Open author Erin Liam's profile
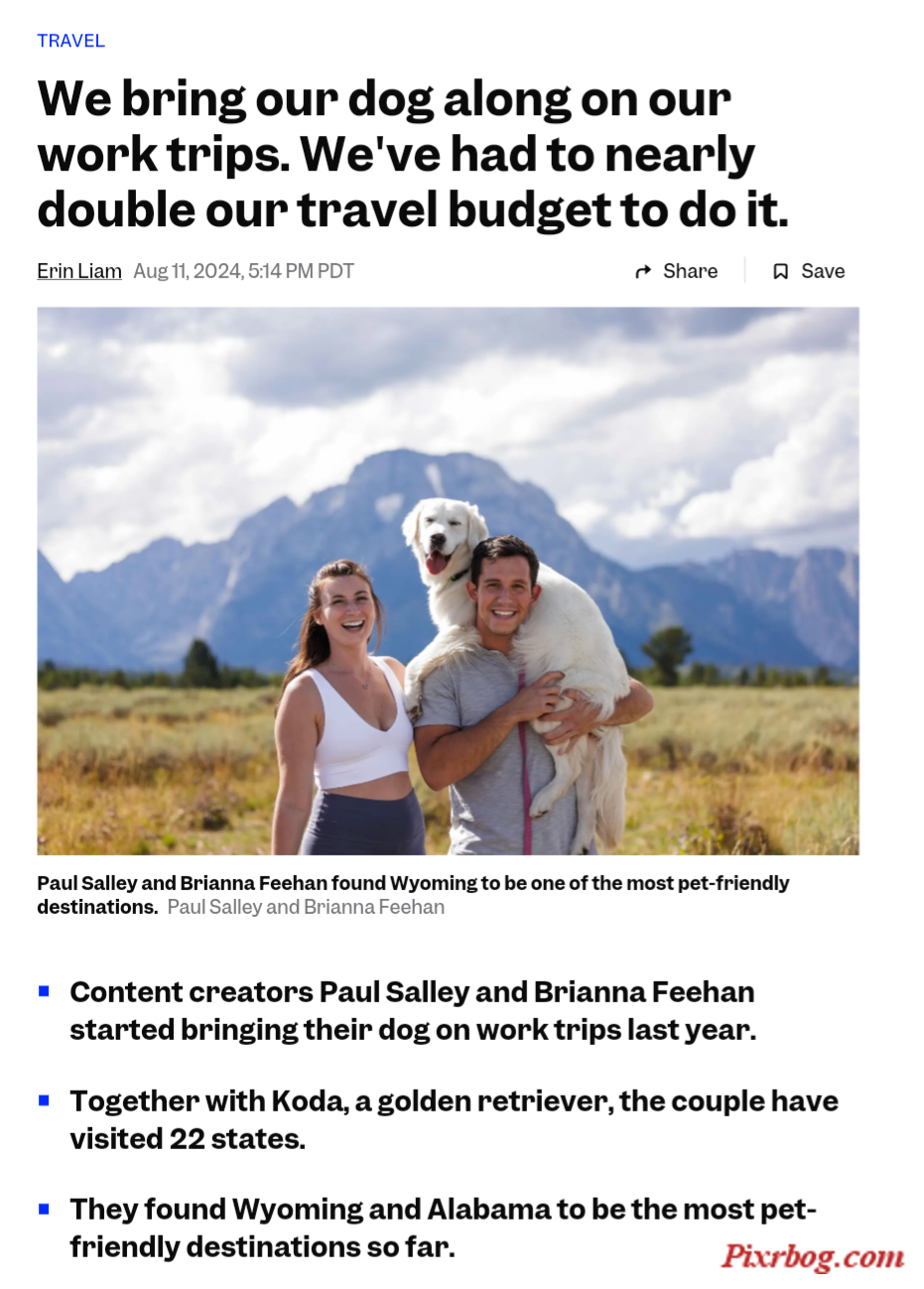924x1289 pixels. click(79, 271)
